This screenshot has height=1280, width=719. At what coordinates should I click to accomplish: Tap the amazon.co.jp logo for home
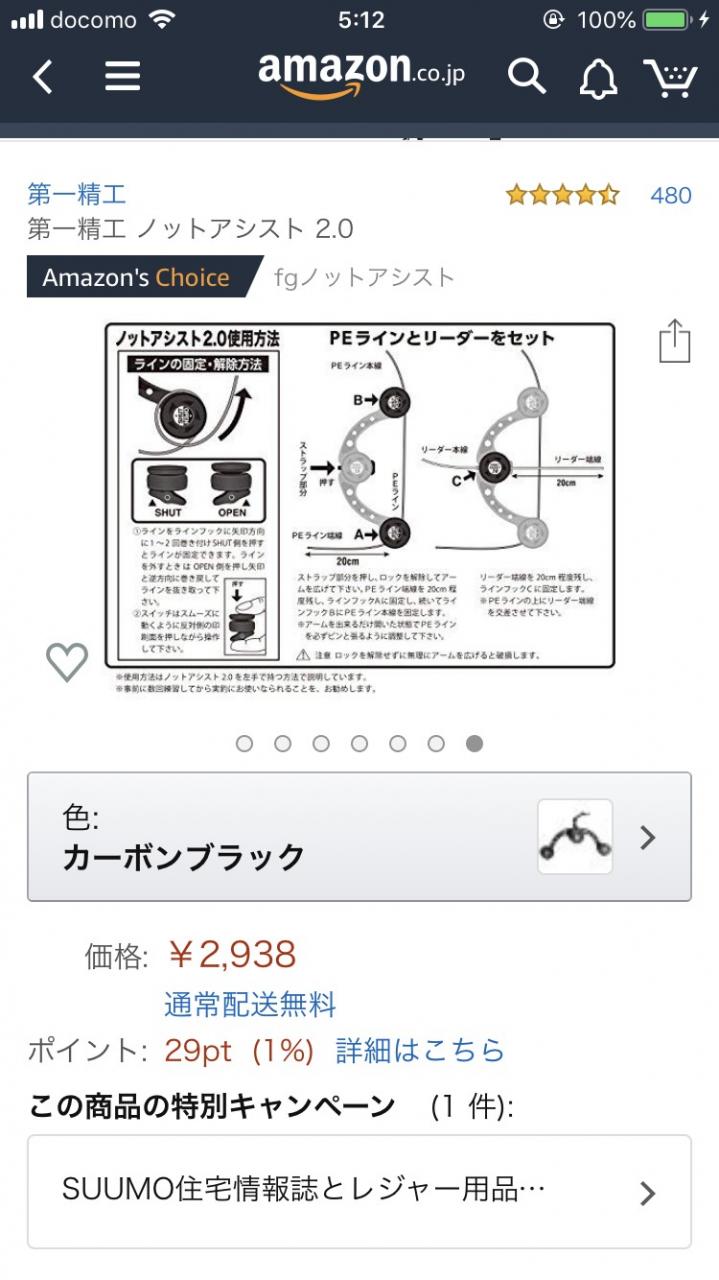[x=361, y=74]
